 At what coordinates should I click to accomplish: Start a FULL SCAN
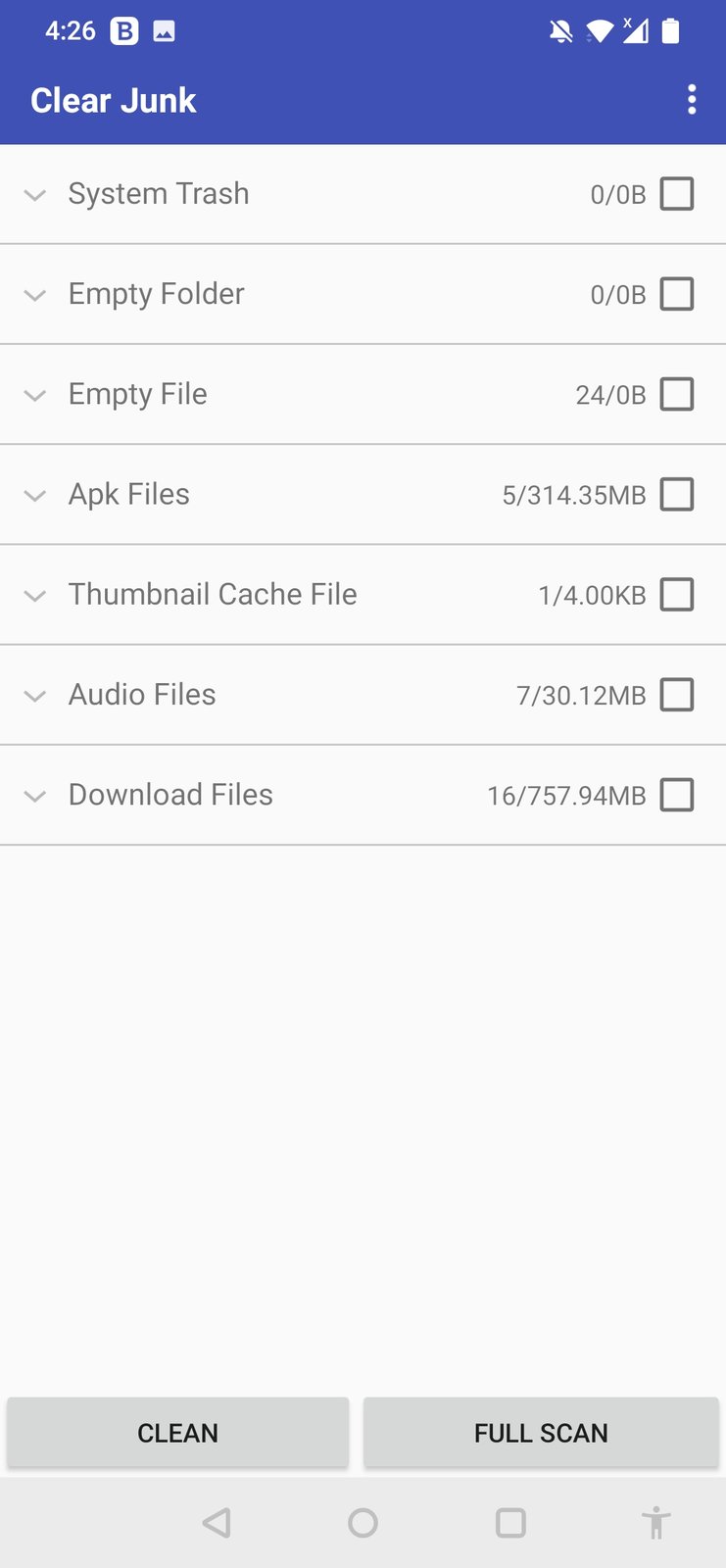tap(541, 1433)
